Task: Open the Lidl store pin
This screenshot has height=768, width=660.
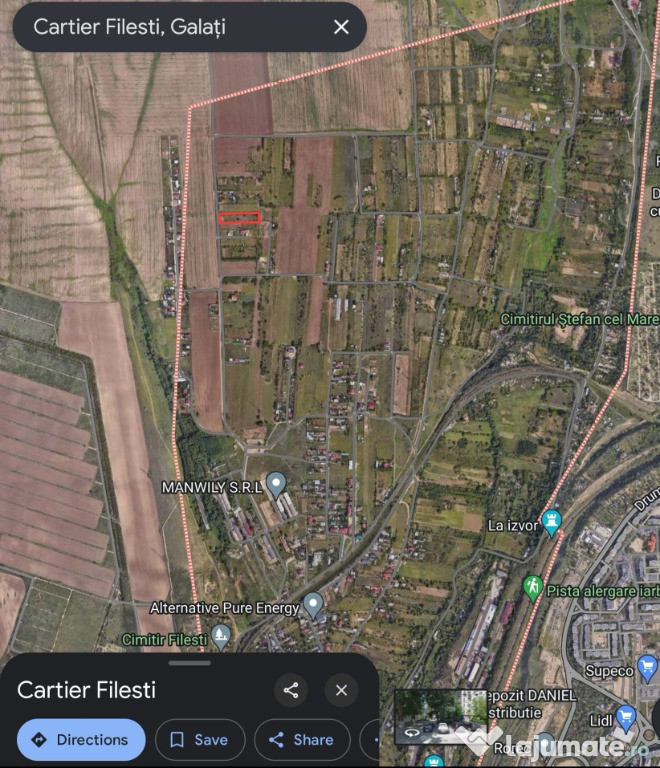Action: (x=627, y=716)
